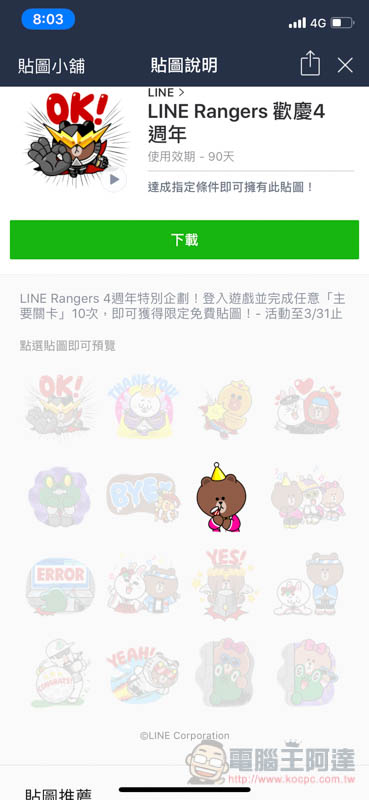Screen dimensions: 369x800
Task: Play the main sticker animation preview
Action: point(114,180)
